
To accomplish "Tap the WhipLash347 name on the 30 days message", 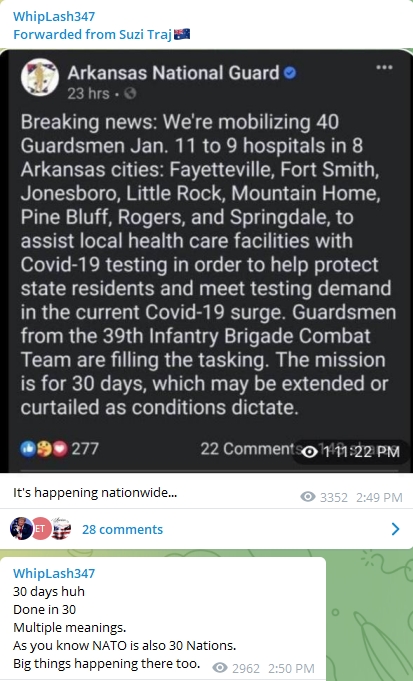I will pyautogui.click(x=54, y=573).
